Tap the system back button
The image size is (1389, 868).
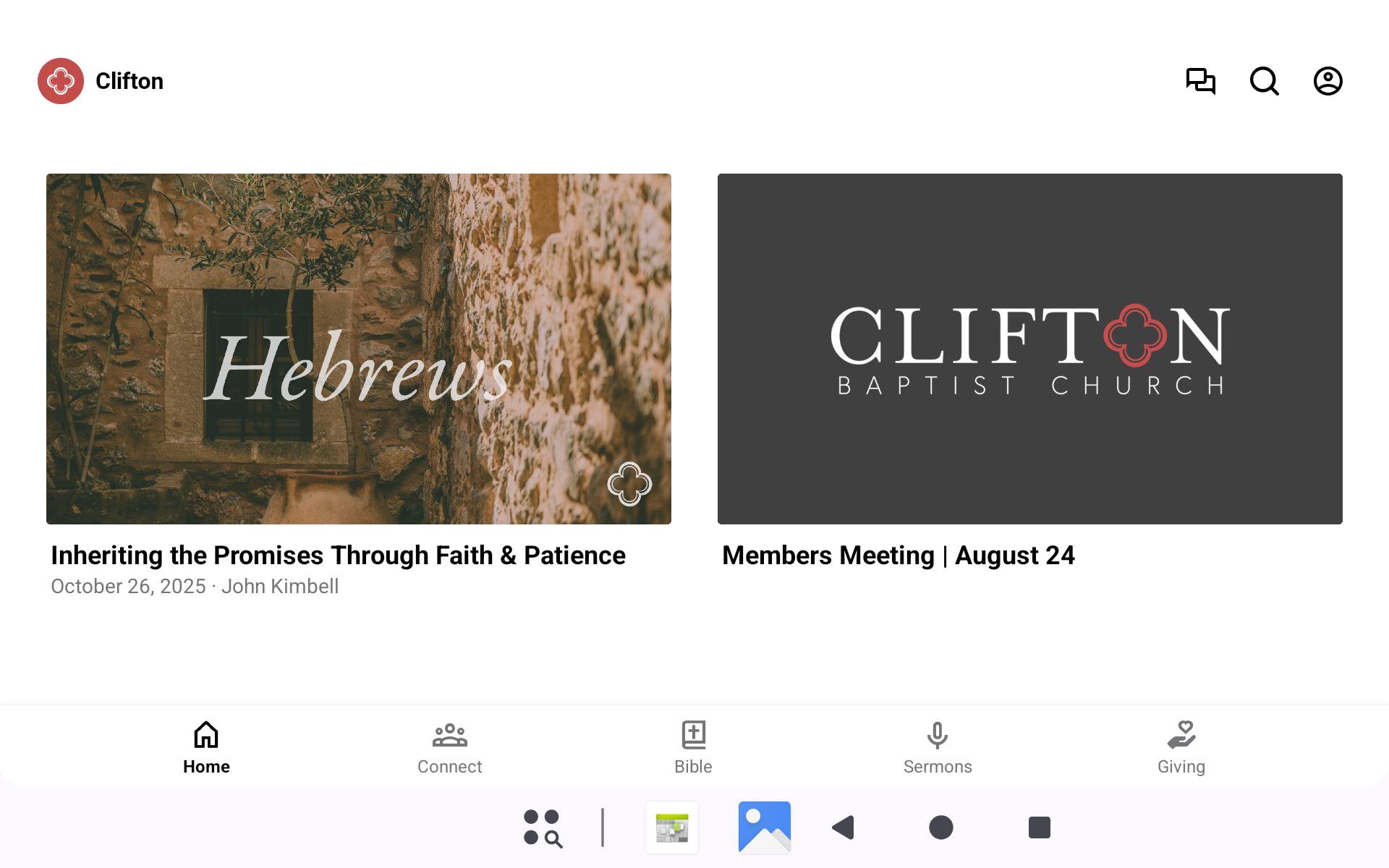[x=844, y=827]
